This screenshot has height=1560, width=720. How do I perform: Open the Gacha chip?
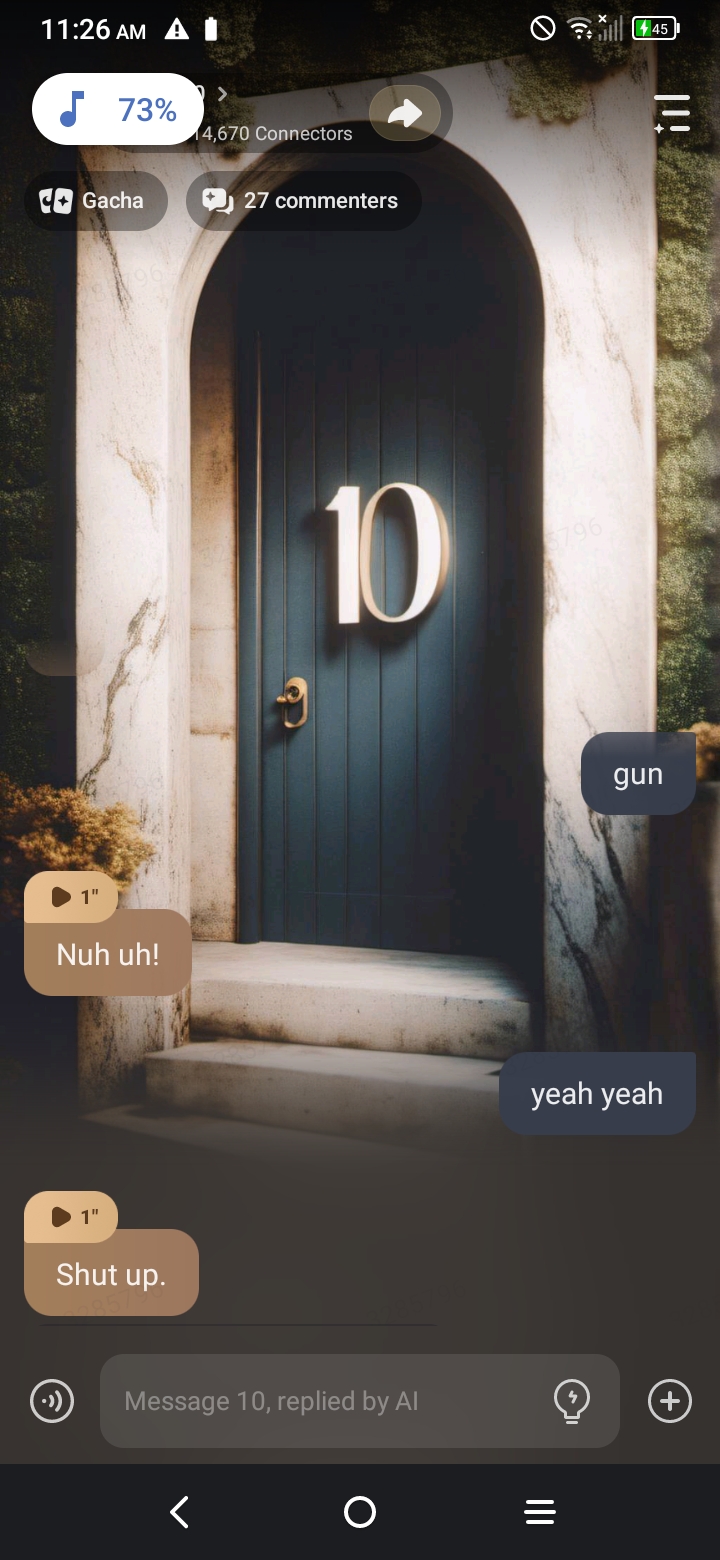(x=95, y=201)
